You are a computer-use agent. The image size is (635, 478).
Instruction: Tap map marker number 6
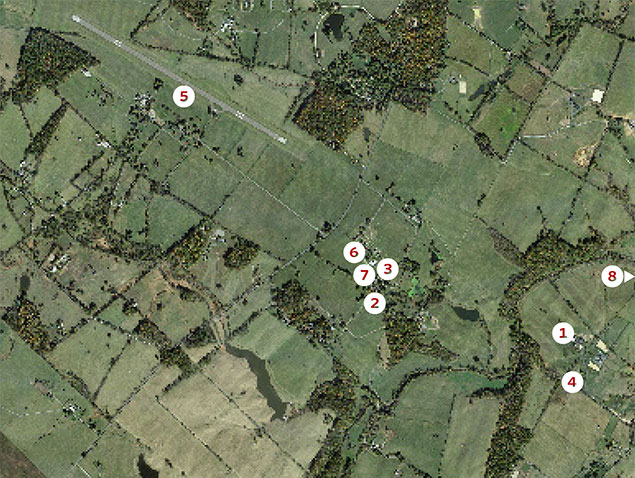352,252
